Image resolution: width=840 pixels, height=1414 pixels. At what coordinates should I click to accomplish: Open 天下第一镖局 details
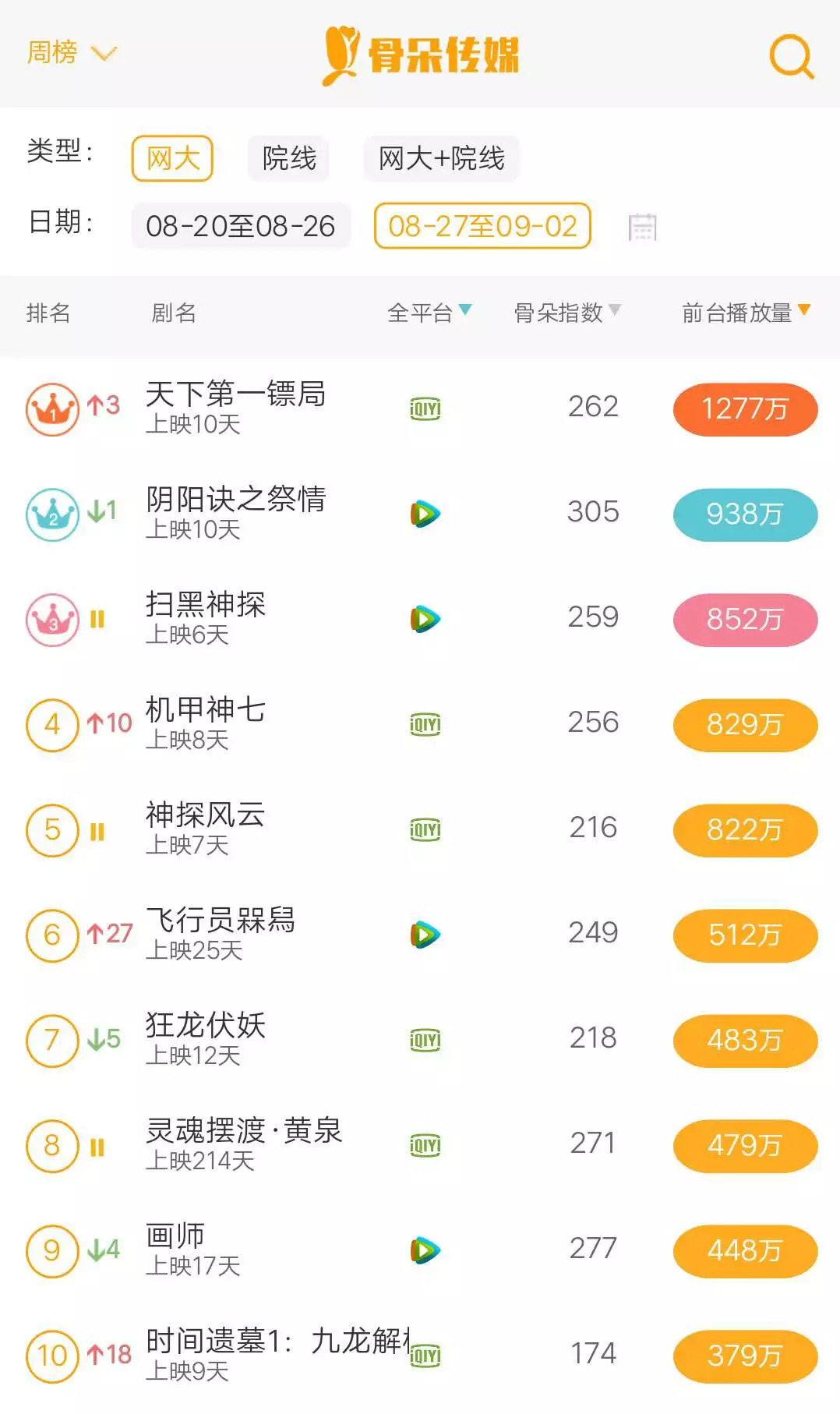coord(235,394)
